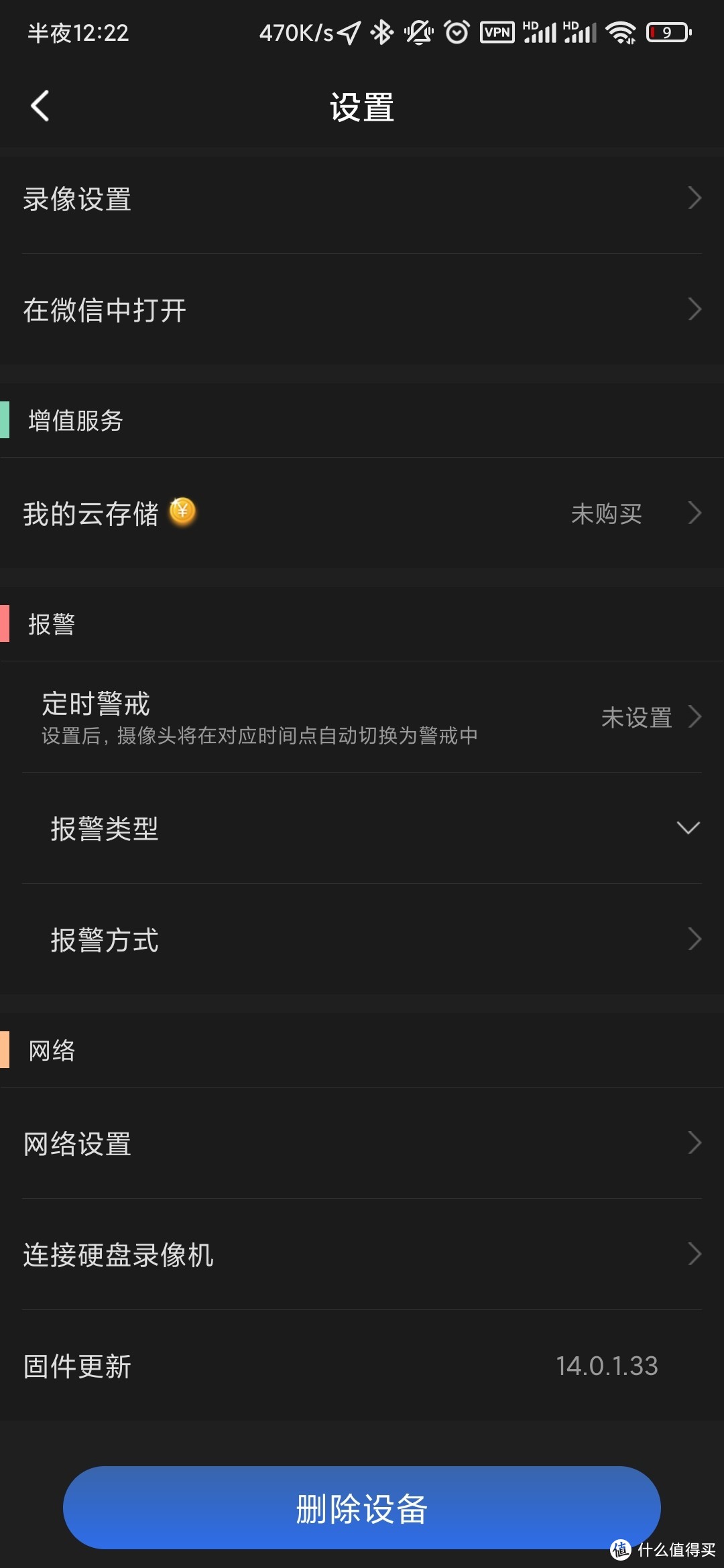The height and width of the screenshot is (1568, 724).
Task: Tap the 删除设备 button
Action: 362,1508
